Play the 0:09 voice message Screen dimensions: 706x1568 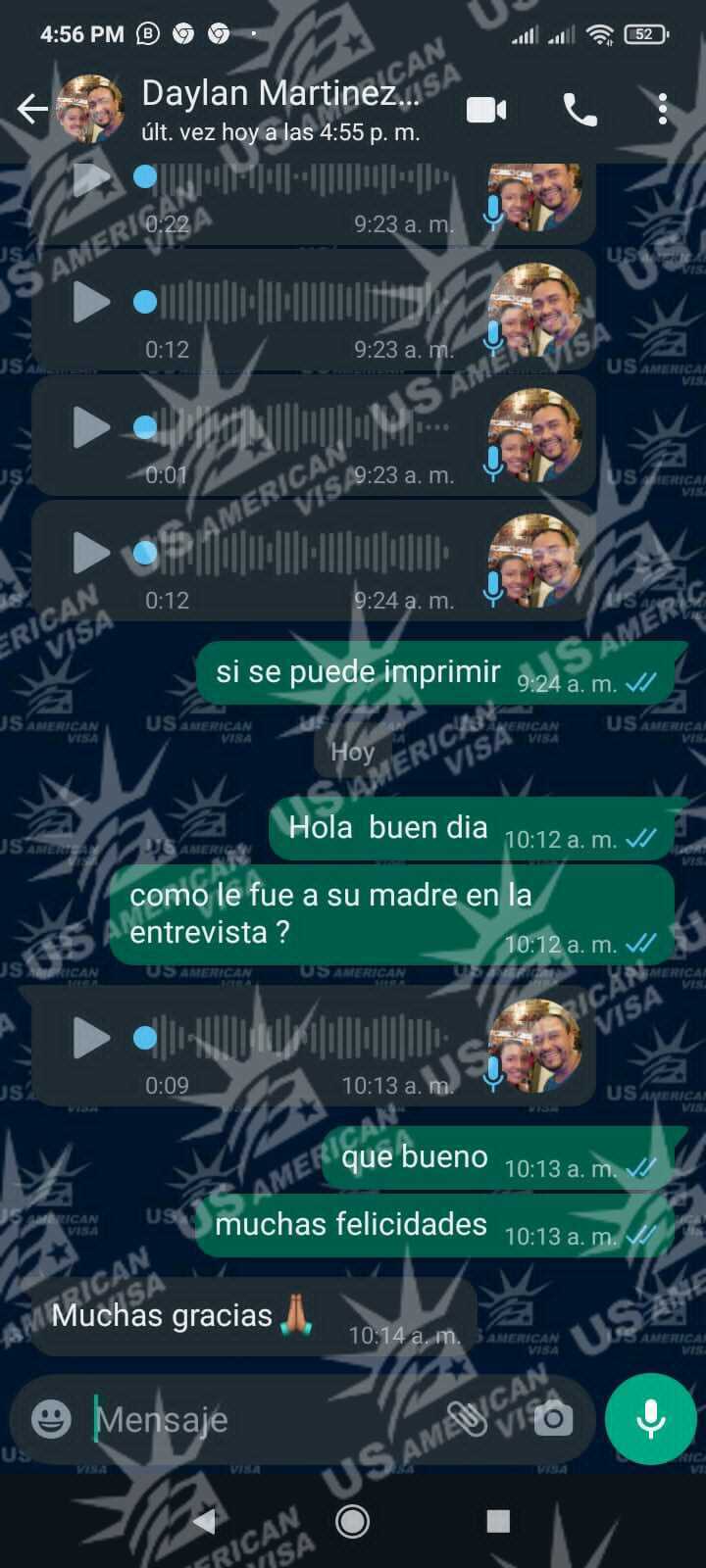(91, 1038)
